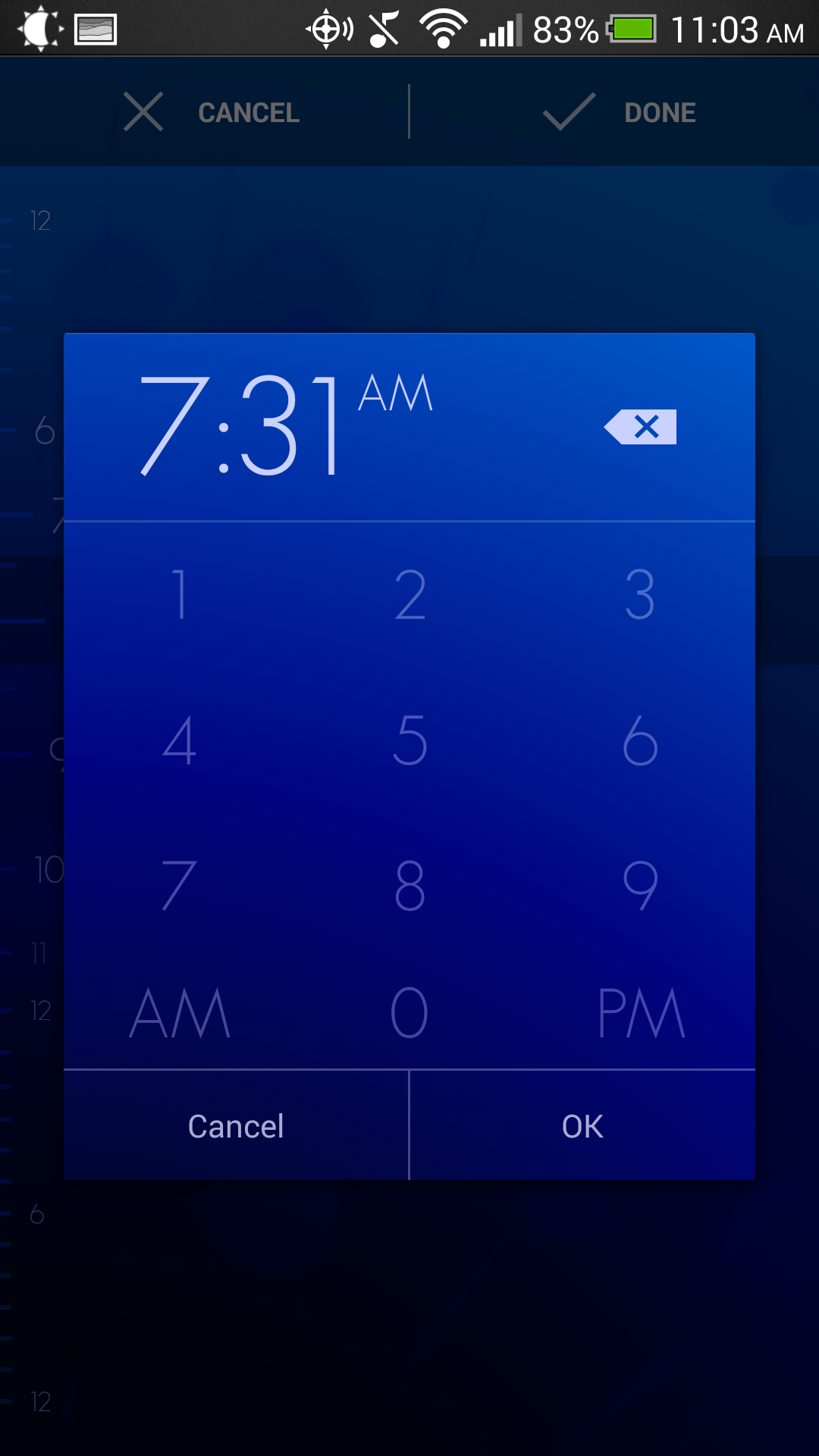Enter digit 7 on the keypad
Screen dimensions: 819x1456
tap(180, 884)
